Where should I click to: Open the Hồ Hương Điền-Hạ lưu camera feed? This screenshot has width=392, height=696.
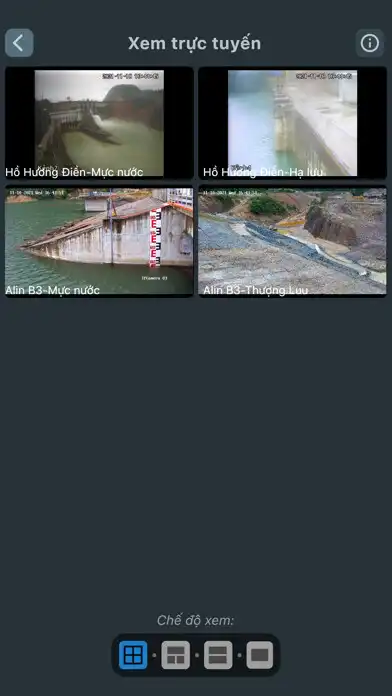point(293,123)
